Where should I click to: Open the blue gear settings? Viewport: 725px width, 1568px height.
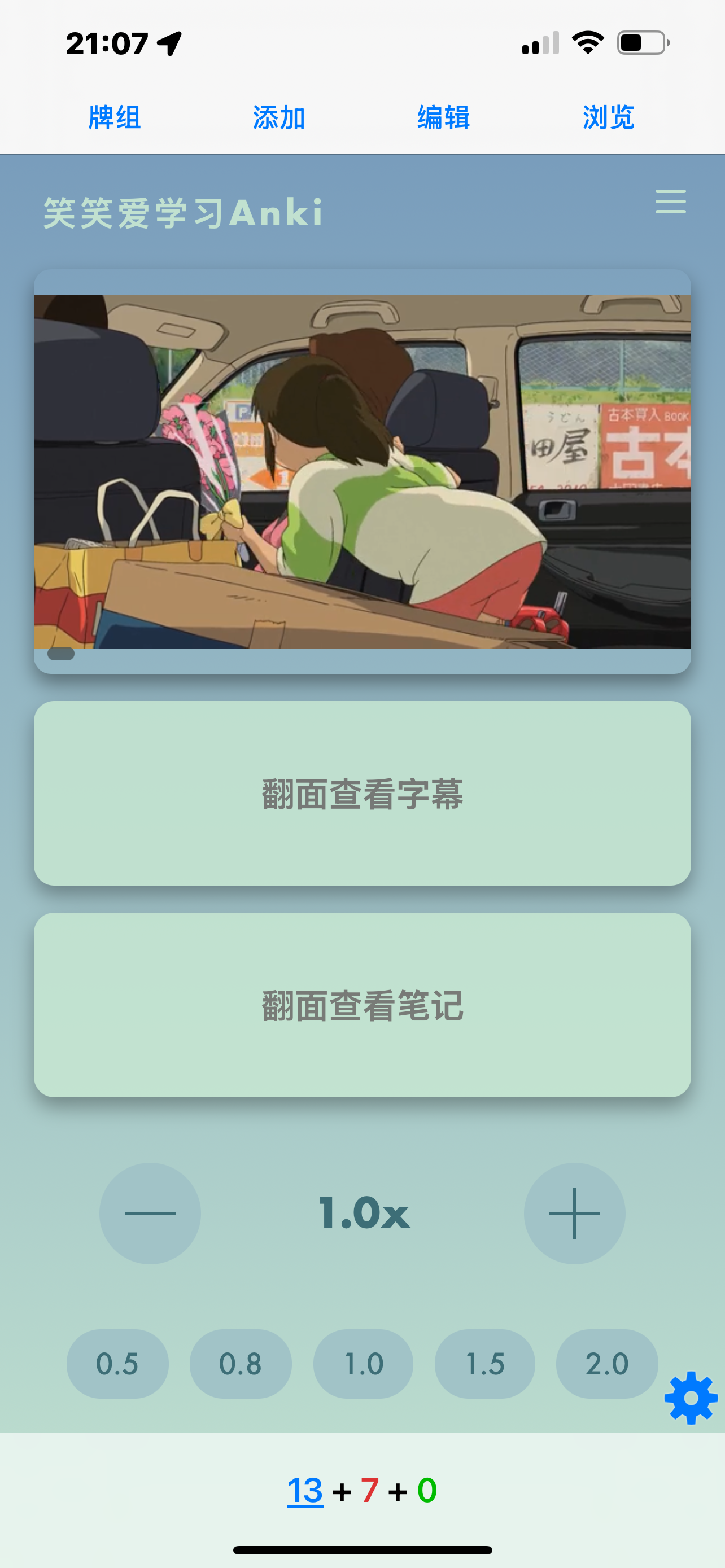click(x=691, y=1398)
